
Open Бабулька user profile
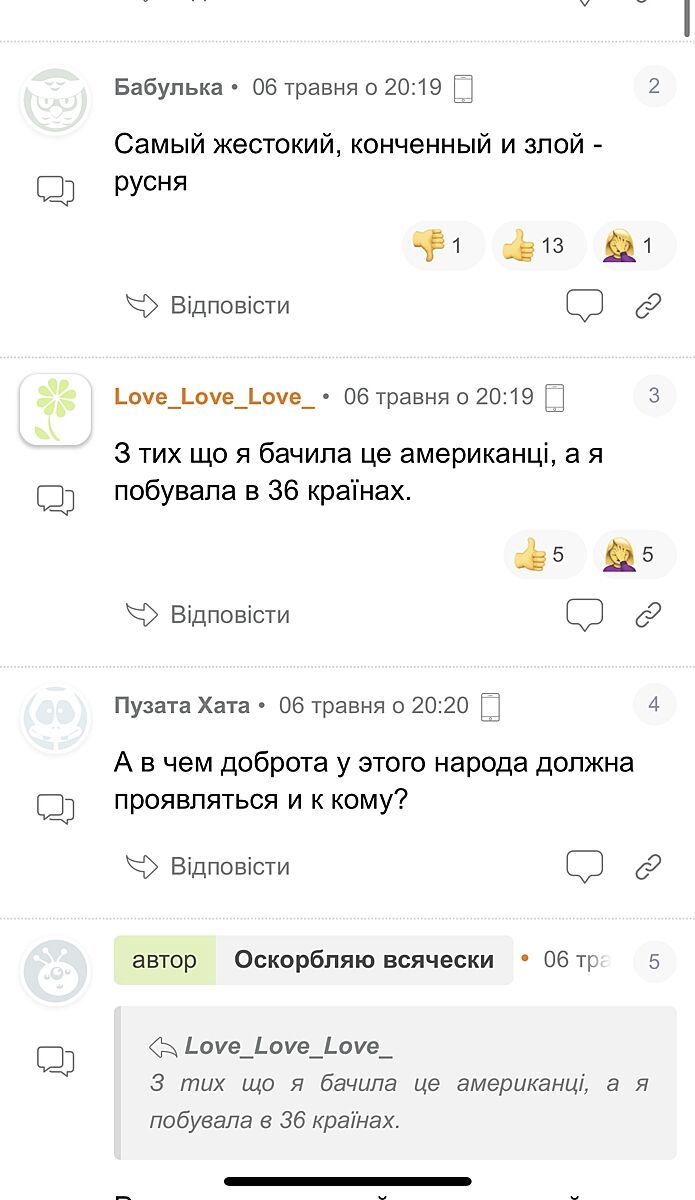(x=168, y=87)
